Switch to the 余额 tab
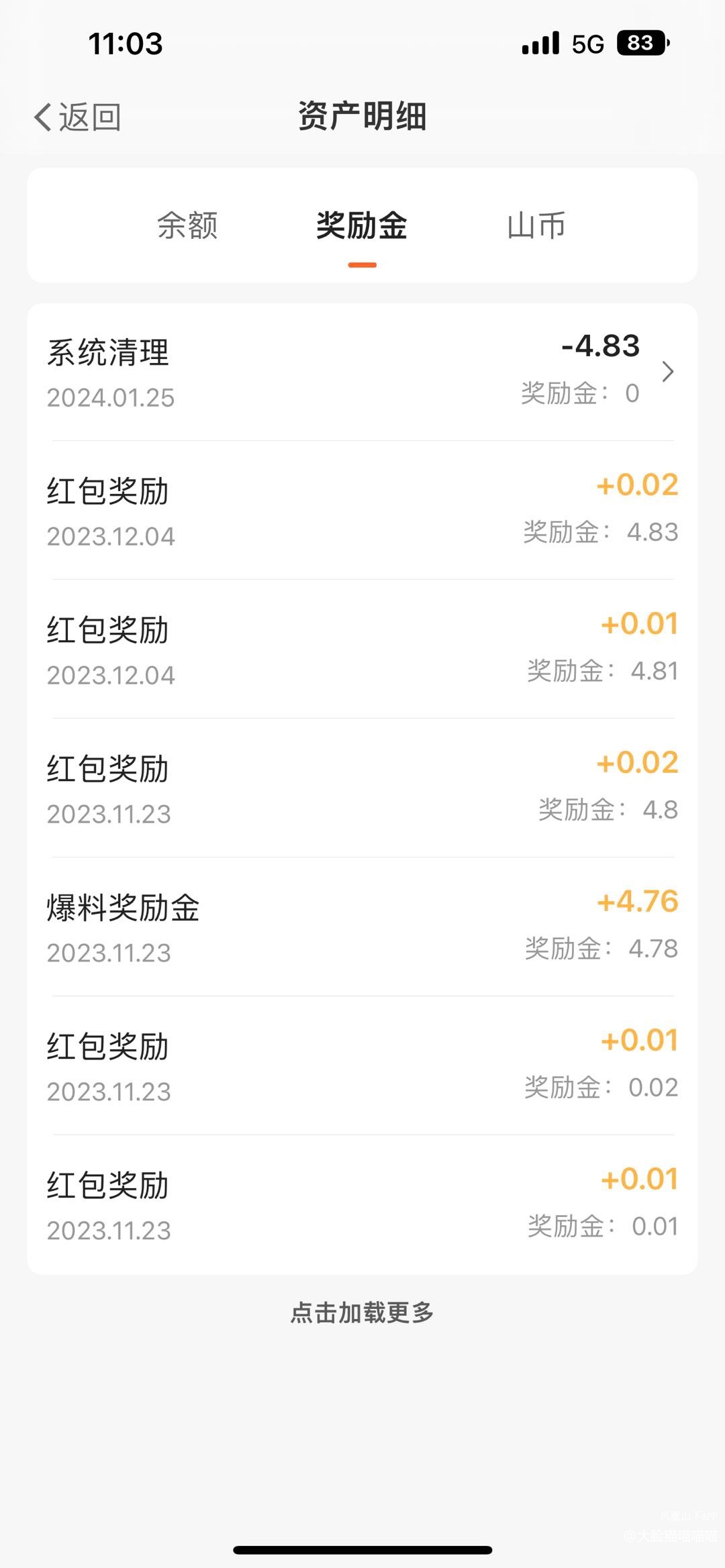The height and width of the screenshot is (1568, 725). point(187,225)
